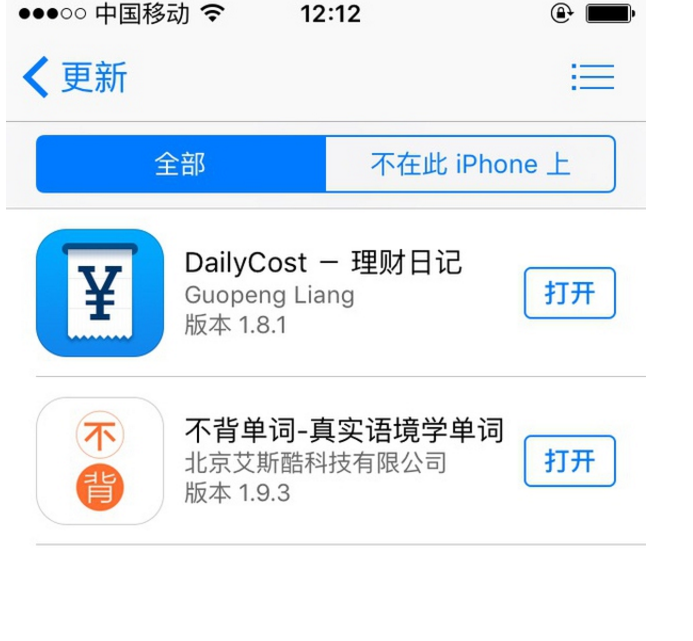Viewport: 693px width, 641px height.
Task: Open DailyCost with its 打开 button
Action: pyautogui.click(x=569, y=293)
